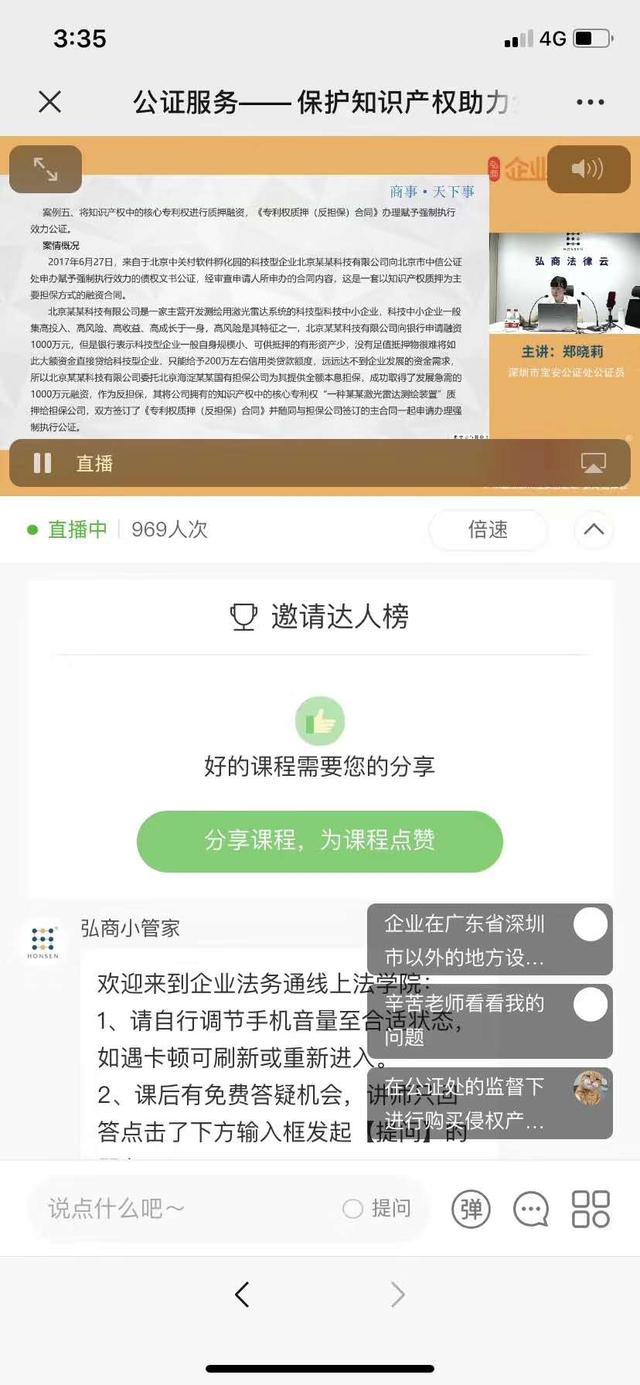Expand the video to fullscreen
The image size is (640, 1385).
coord(46,169)
